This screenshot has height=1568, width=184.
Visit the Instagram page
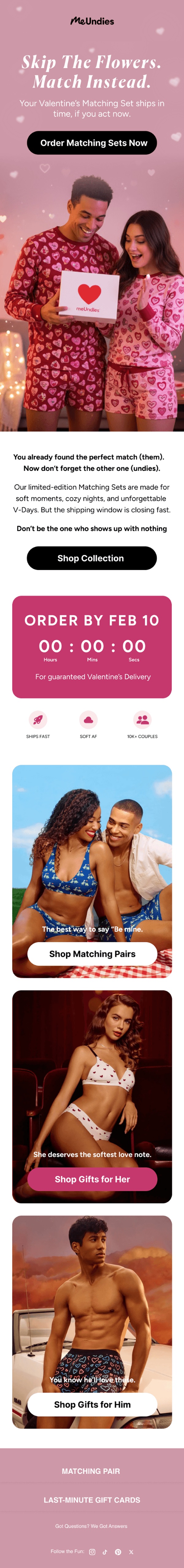[x=92, y=1551]
